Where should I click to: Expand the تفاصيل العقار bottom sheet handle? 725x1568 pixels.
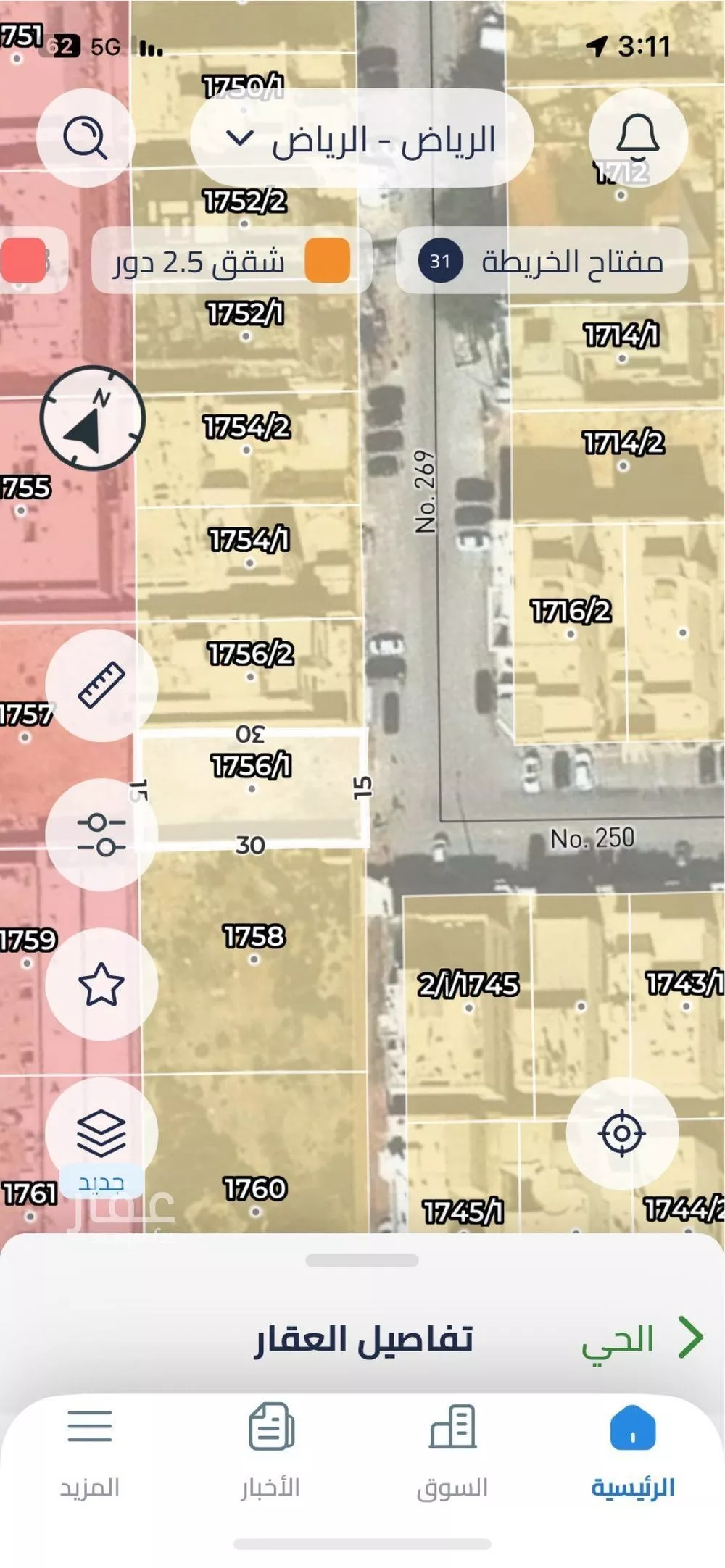click(x=362, y=1260)
